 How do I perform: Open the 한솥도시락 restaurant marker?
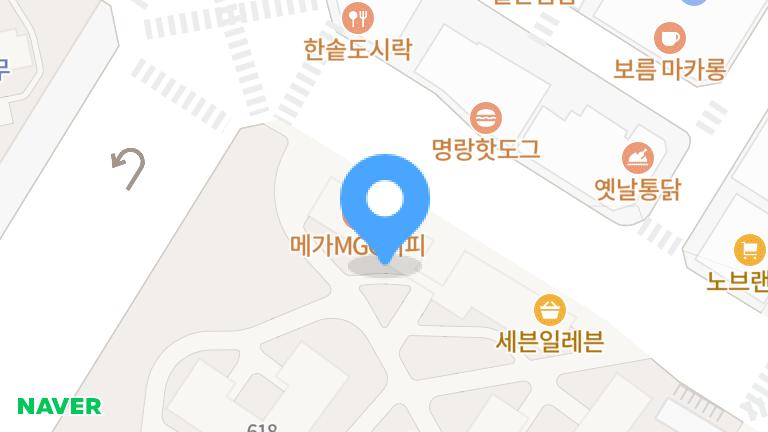click(x=358, y=18)
